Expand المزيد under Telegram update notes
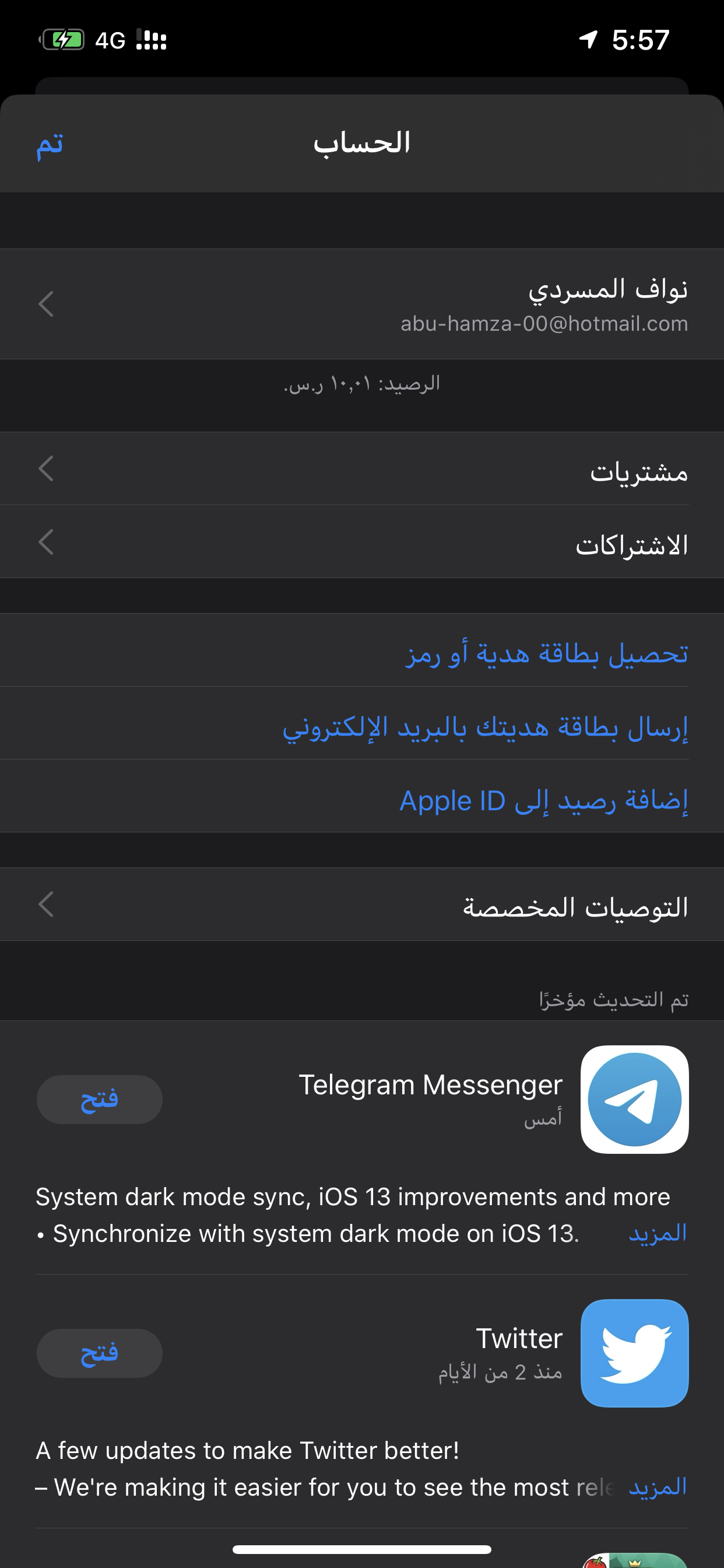 tap(657, 1233)
